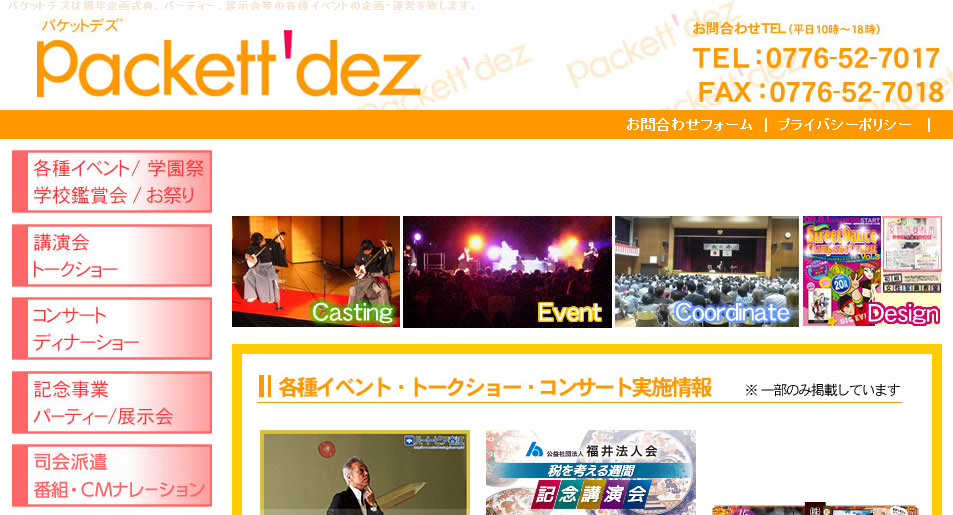Open the お問合わせフォーム link
The height and width of the screenshot is (515, 953).
click(689, 125)
